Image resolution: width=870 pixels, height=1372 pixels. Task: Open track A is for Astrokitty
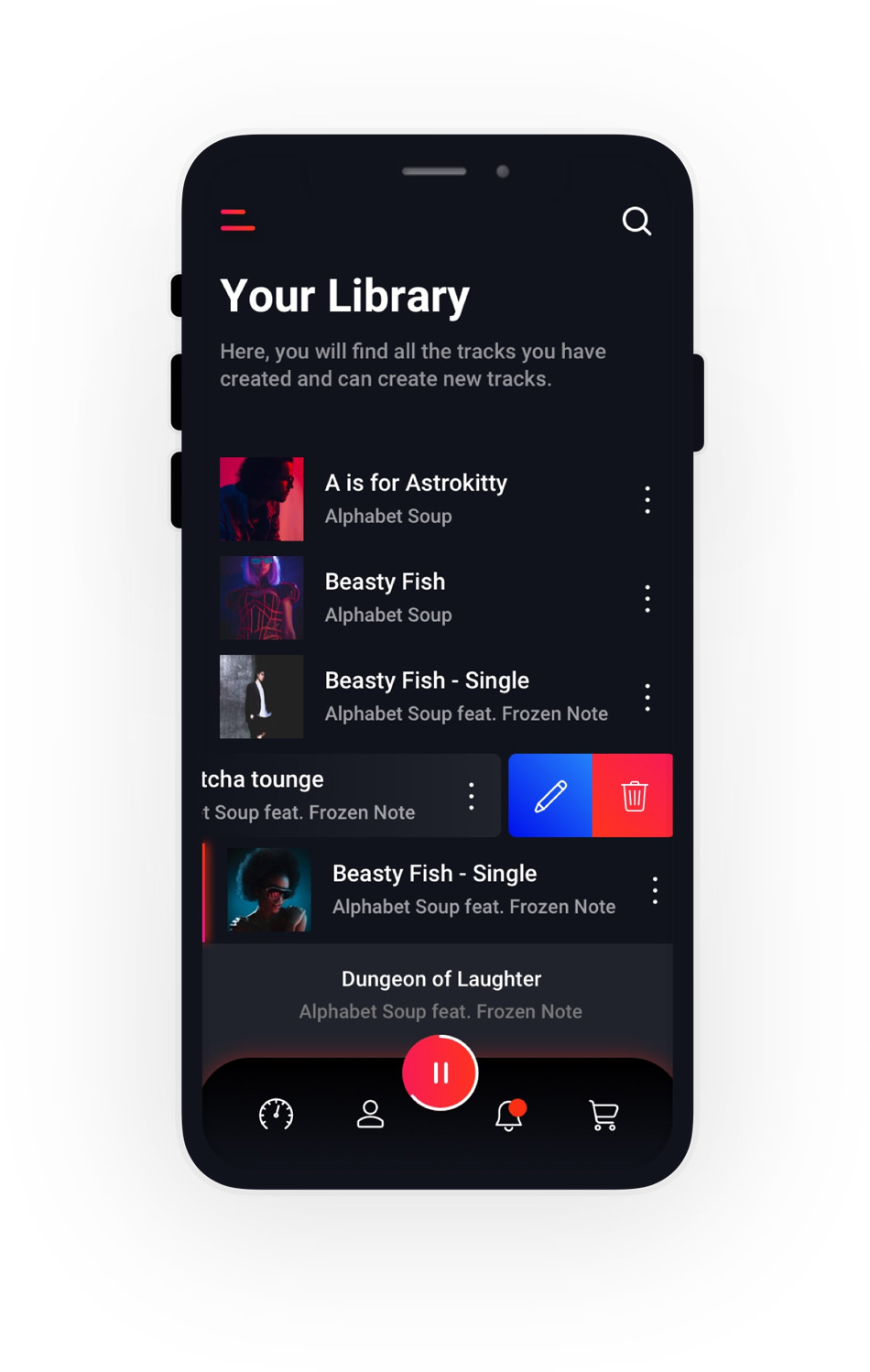[x=416, y=498]
